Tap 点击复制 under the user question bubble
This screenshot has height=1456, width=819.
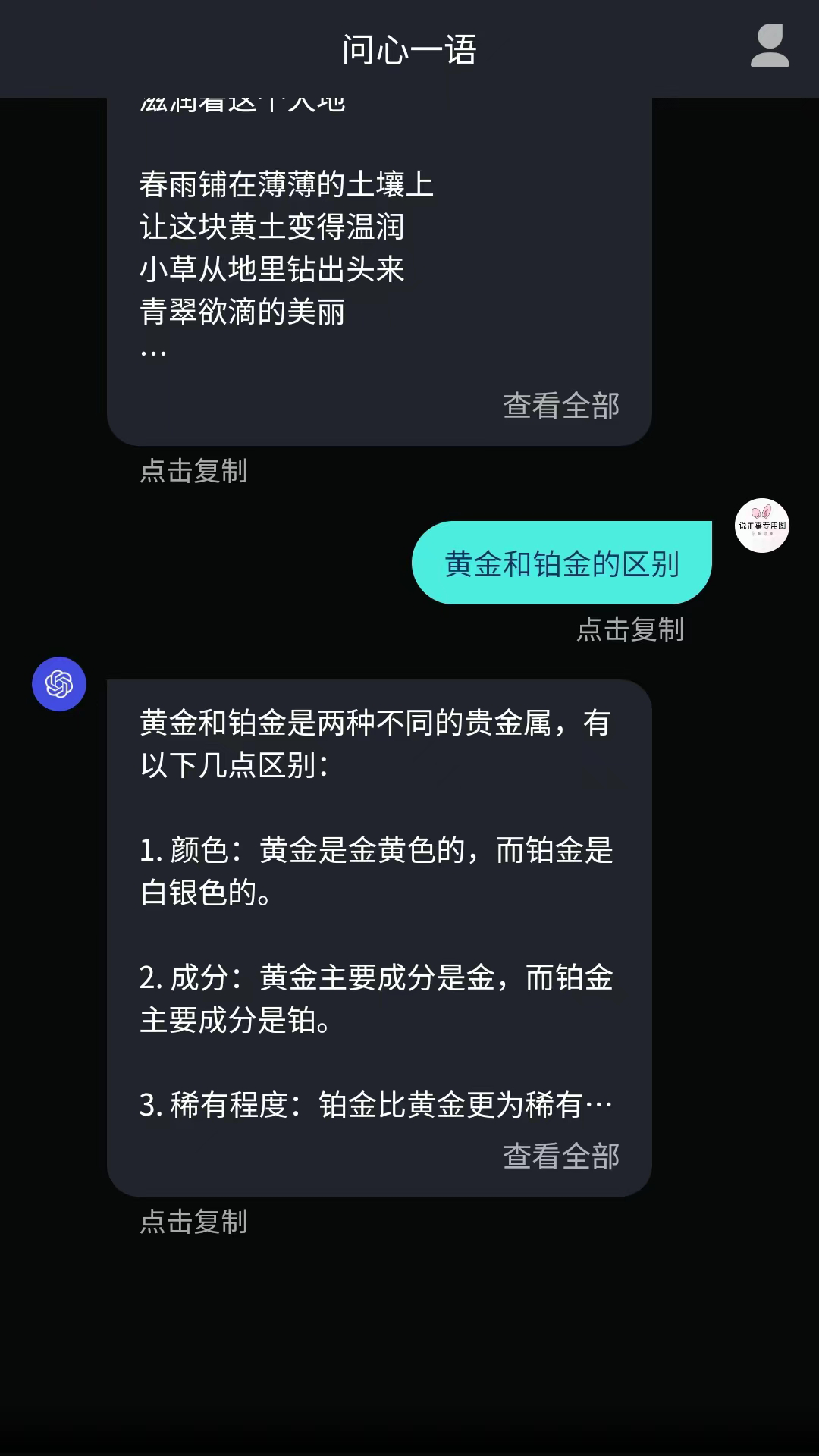[632, 630]
